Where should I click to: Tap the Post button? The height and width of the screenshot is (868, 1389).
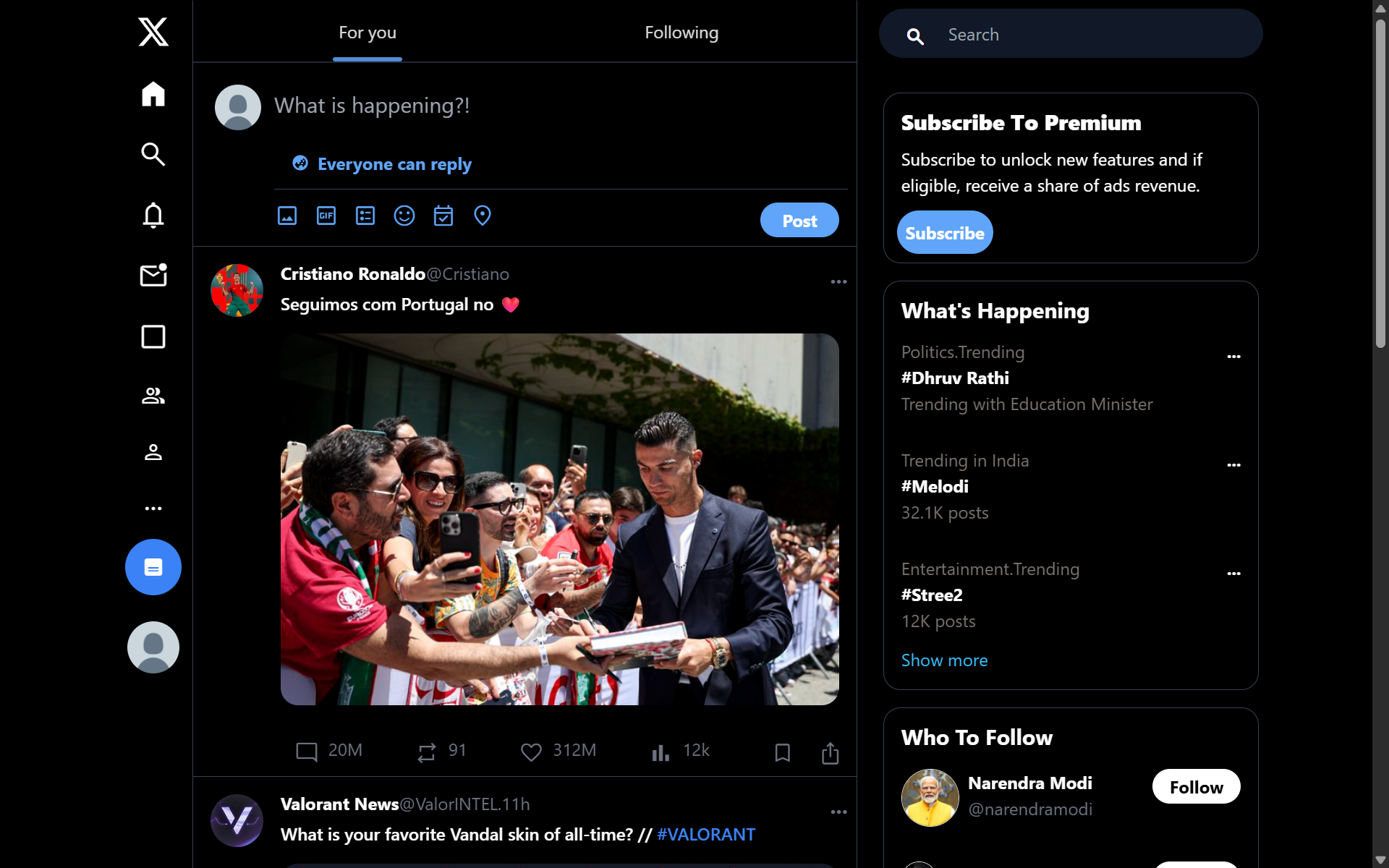(799, 221)
